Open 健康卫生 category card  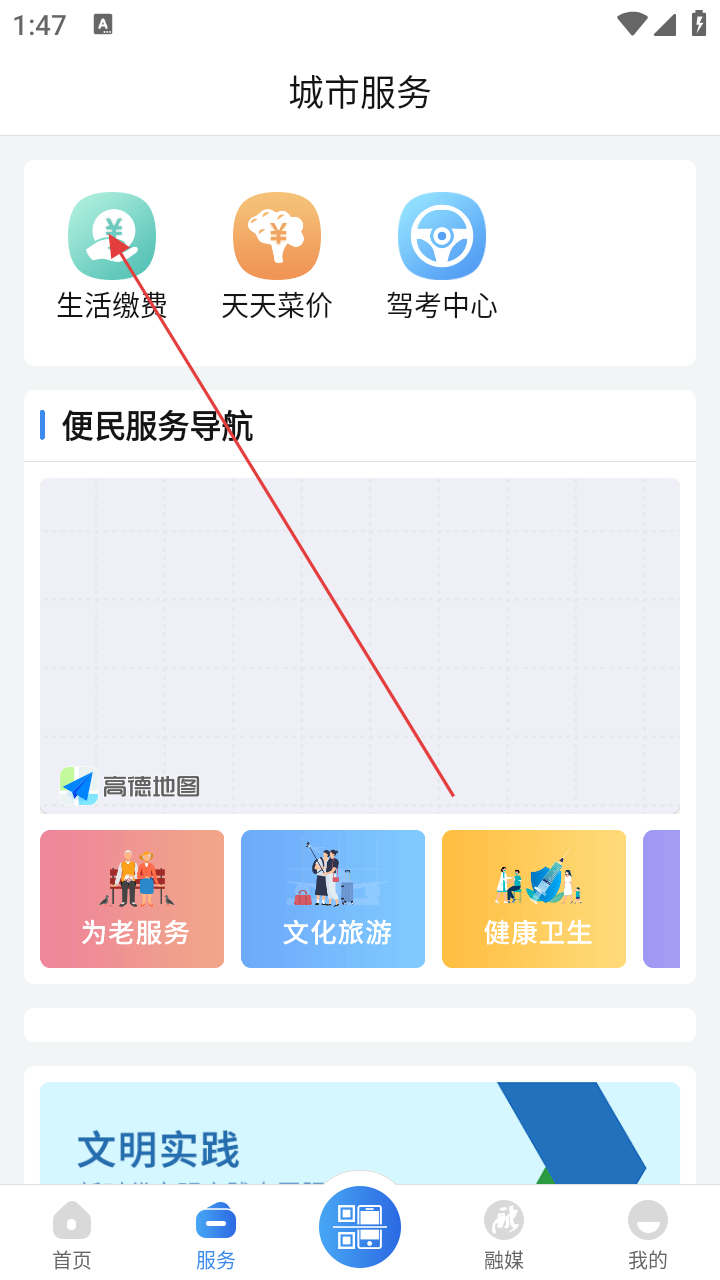534,899
